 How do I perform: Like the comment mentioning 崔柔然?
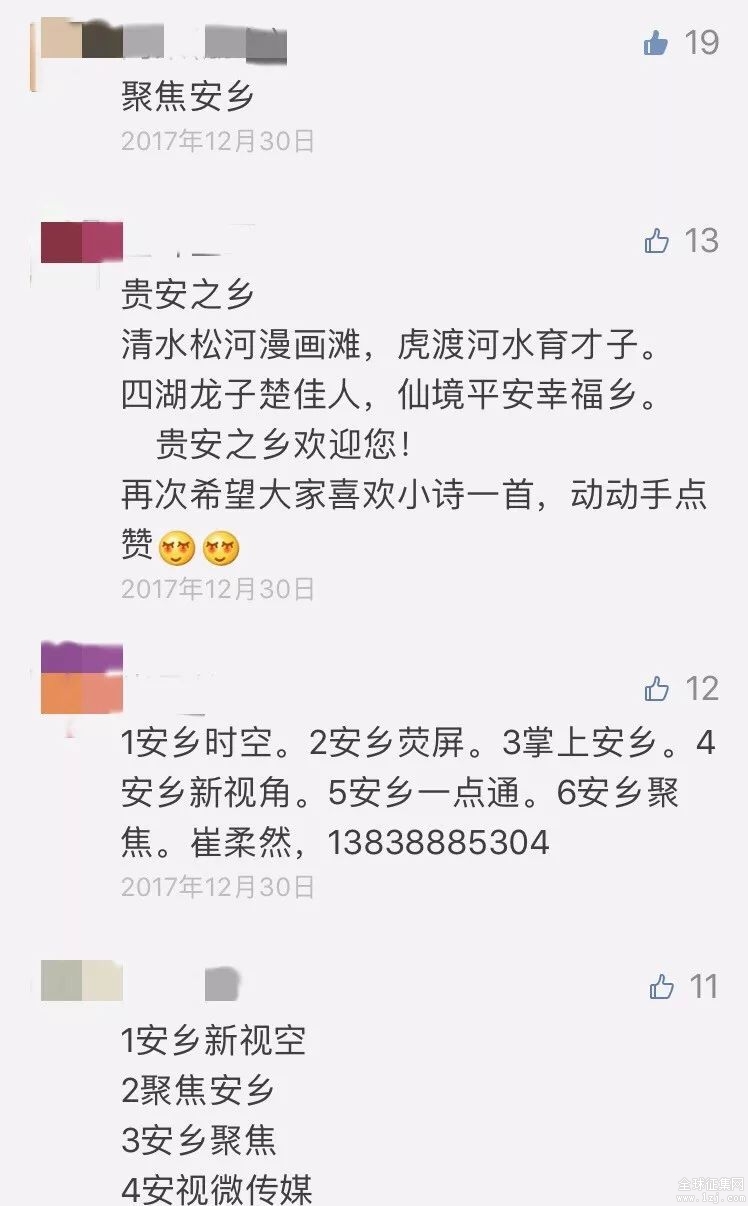point(657,688)
